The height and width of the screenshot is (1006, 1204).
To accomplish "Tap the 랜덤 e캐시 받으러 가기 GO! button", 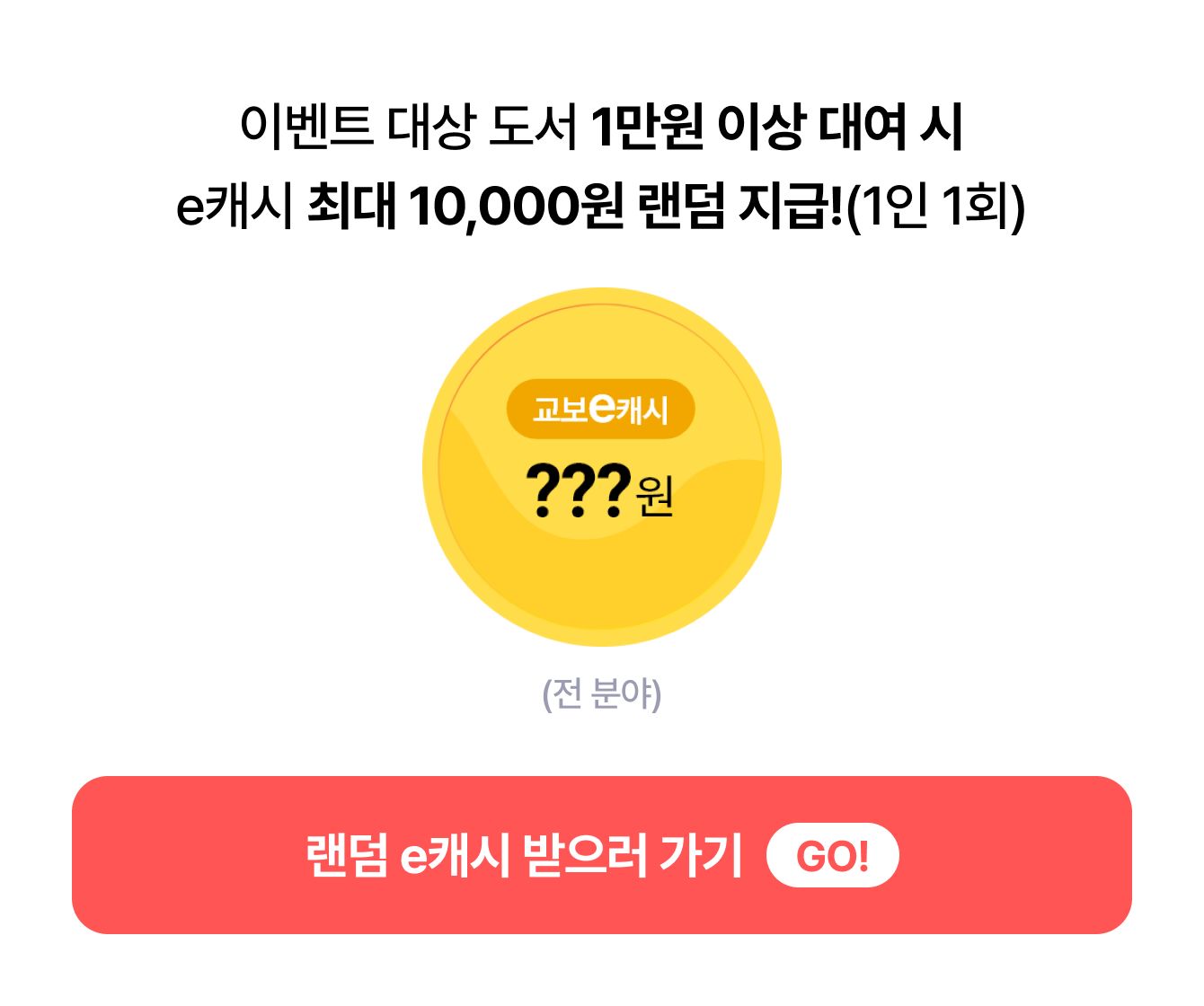I will pos(602,855).
